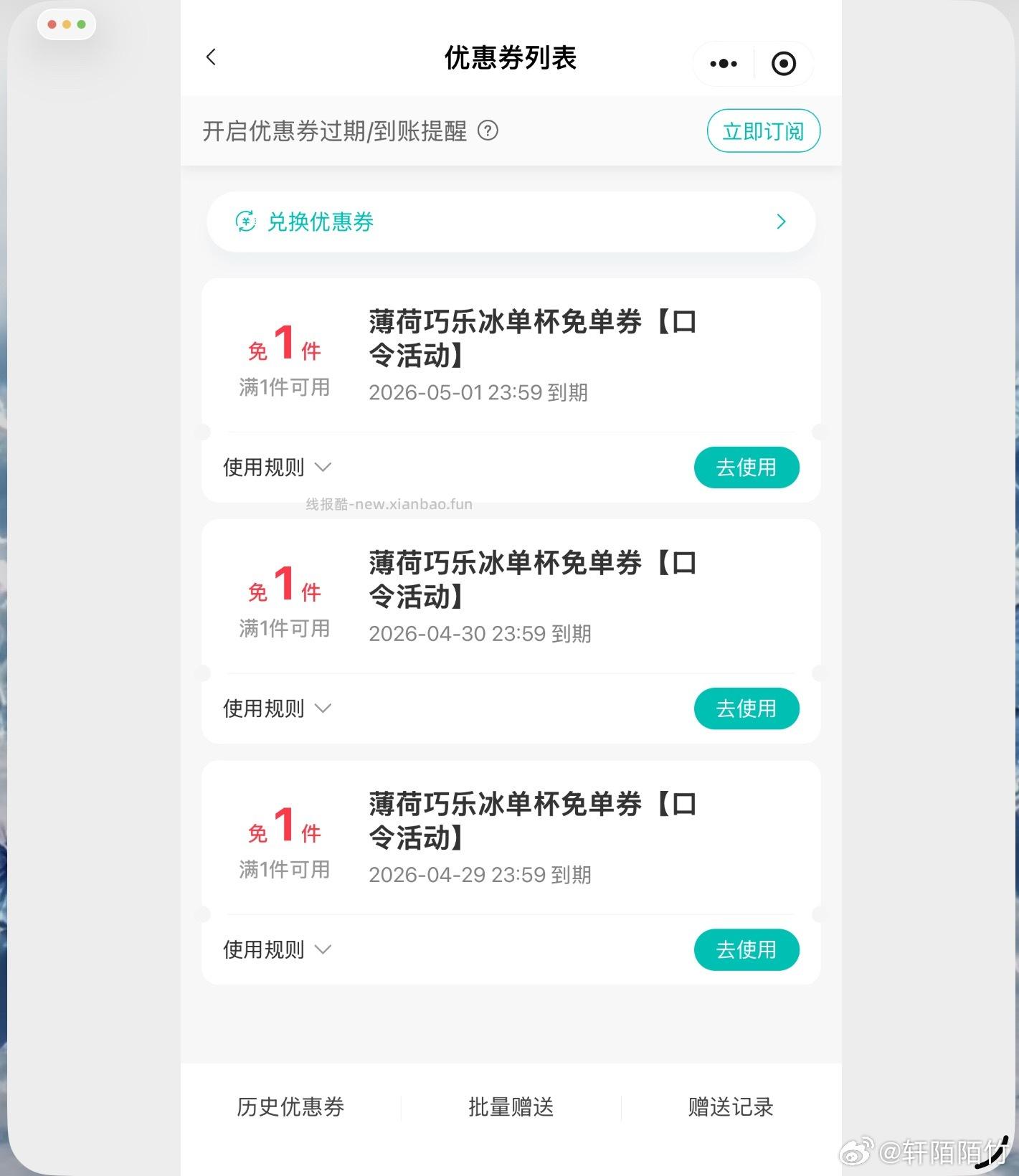Click the yellow traffic light dot
1019x1176 pixels.
coord(67,24)
